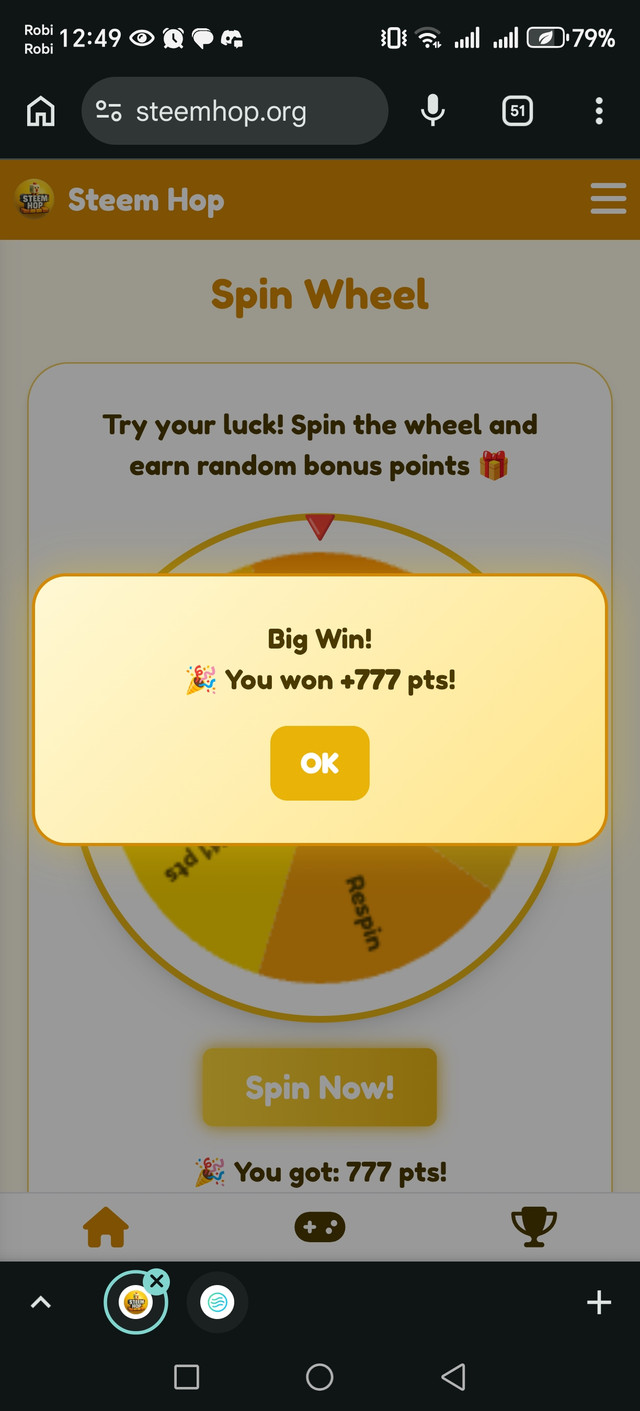Switch to the home tab in bottom navigation
The width and height of the screenshot is (640, 1411).
[x=106, y=1226]
